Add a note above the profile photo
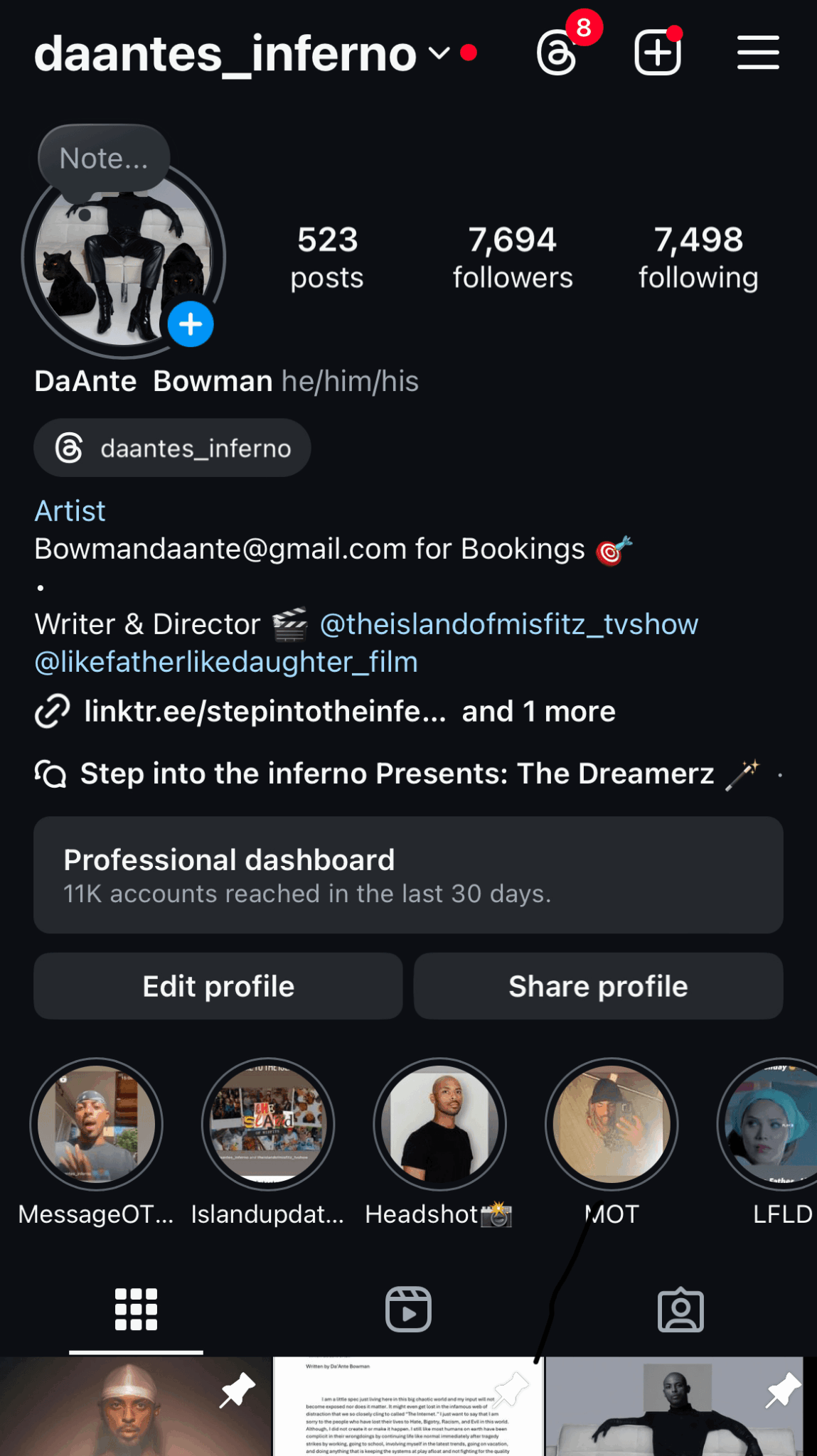This screenshot has height=1456, width=817. point(104,159)
